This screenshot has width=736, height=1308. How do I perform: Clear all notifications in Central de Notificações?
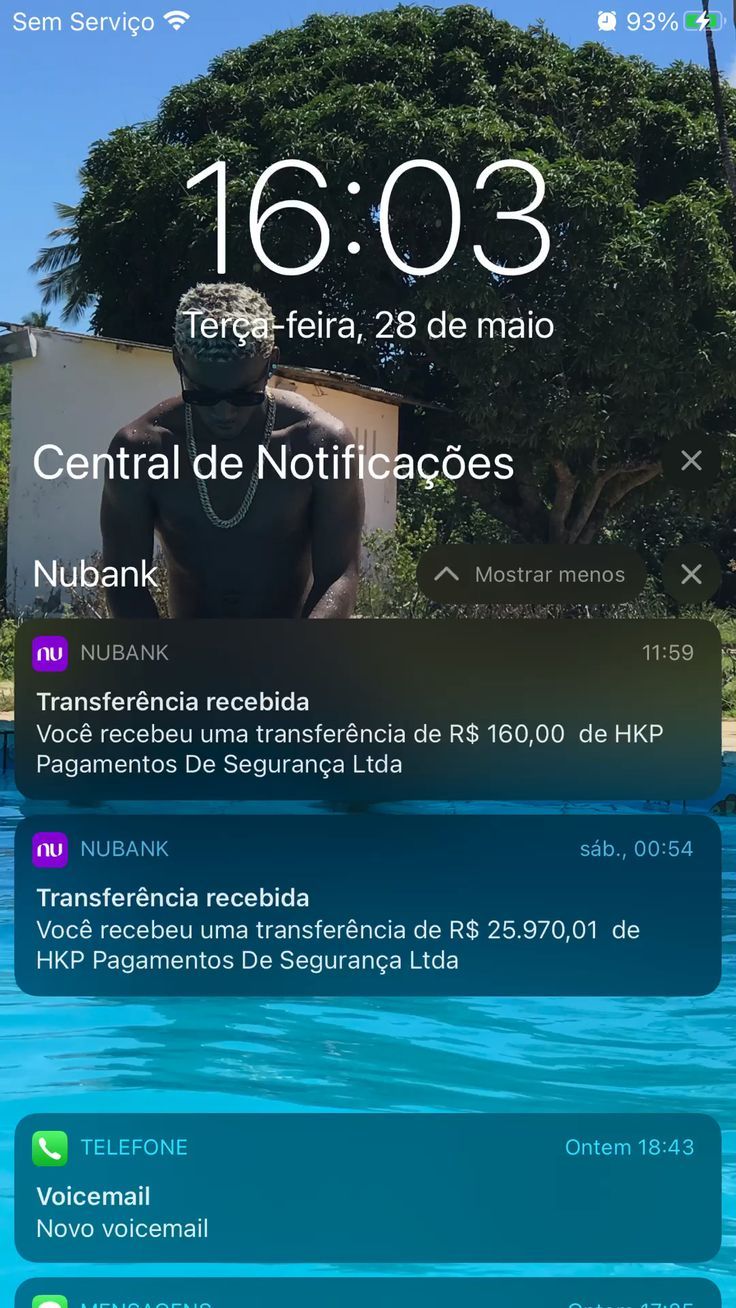pyautogui.click(x=691, y=461)
